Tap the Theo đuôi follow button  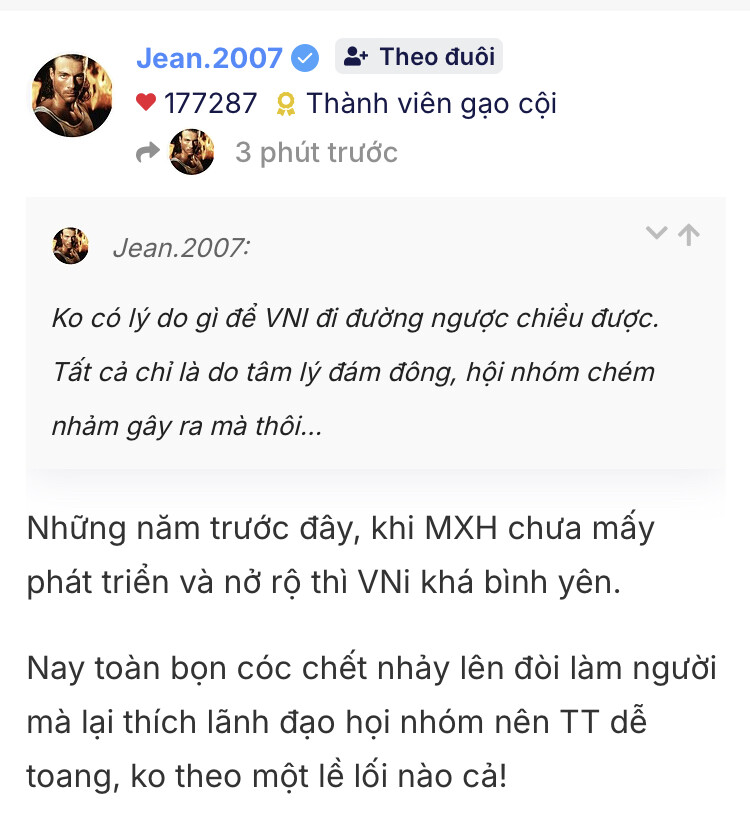(419, 57)
